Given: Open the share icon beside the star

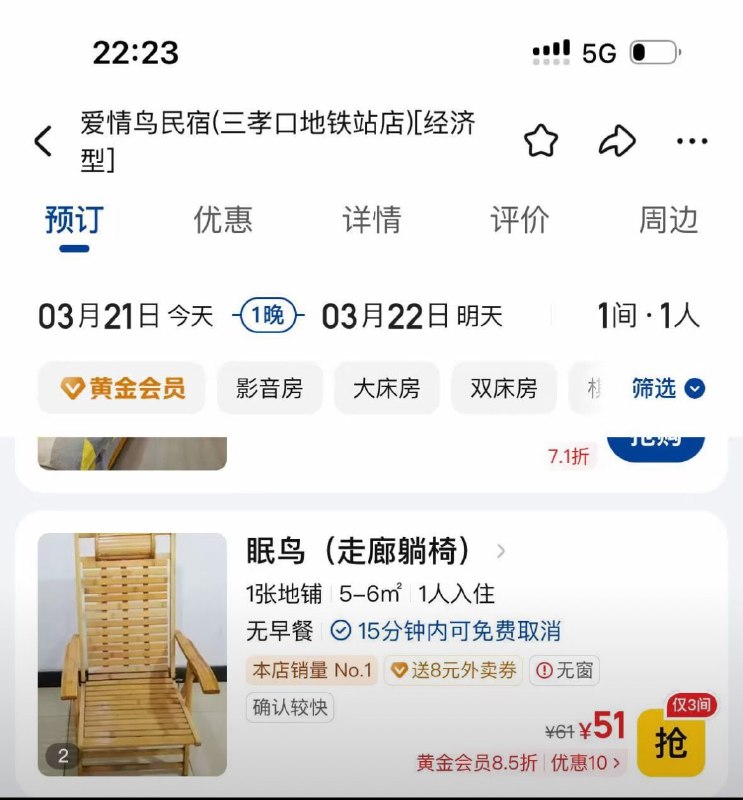Looking at the screenshot, I should tap(617, 141).
